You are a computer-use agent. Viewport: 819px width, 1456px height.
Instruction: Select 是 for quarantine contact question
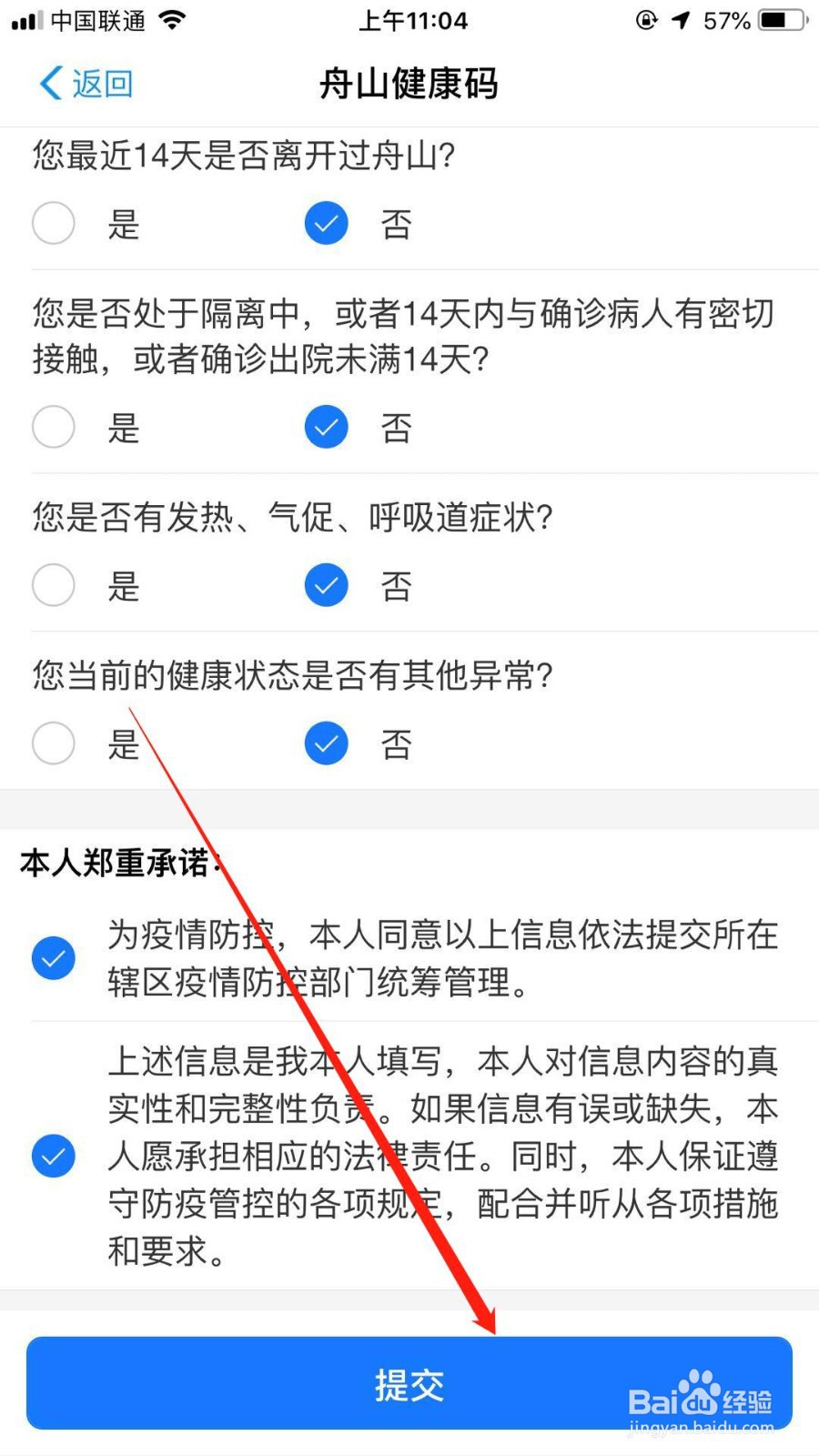tap(53, 427)
